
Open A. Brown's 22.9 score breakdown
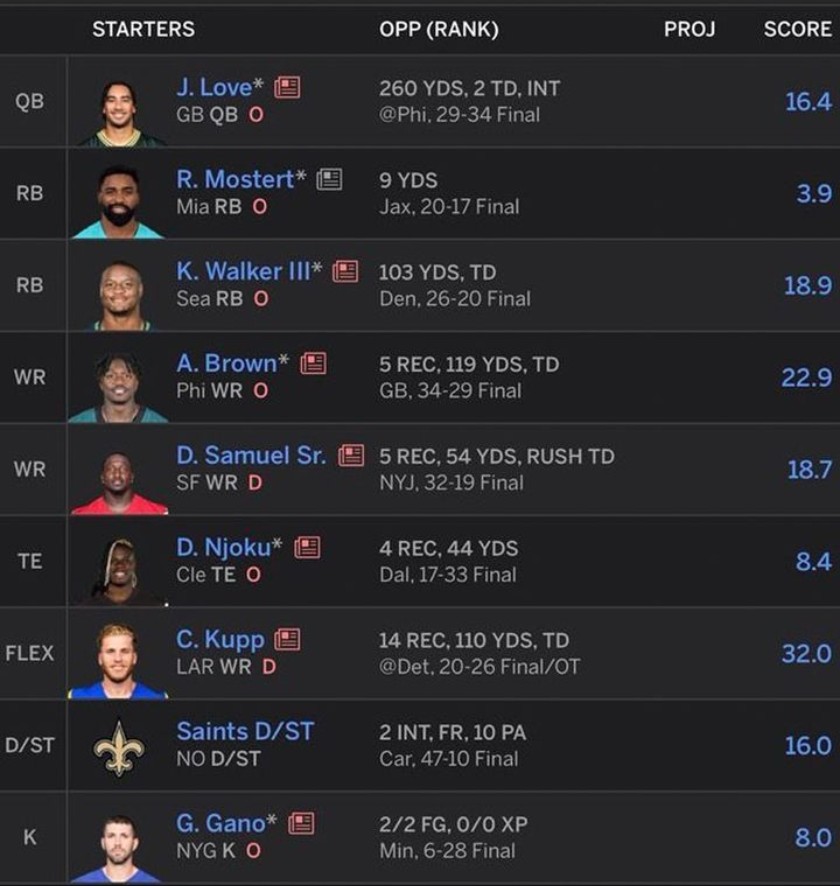click(x=806, y=377)
